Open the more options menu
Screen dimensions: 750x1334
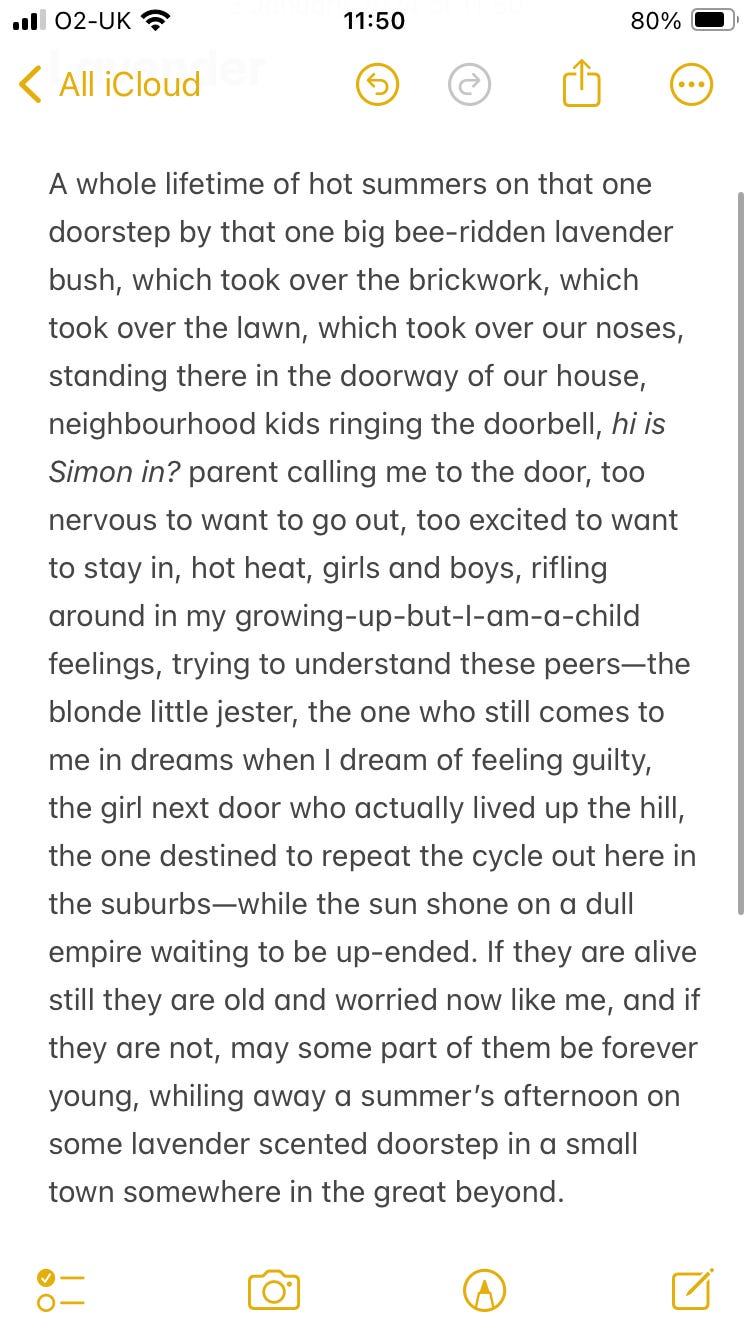pyautogui.click(x=691, y=85)
